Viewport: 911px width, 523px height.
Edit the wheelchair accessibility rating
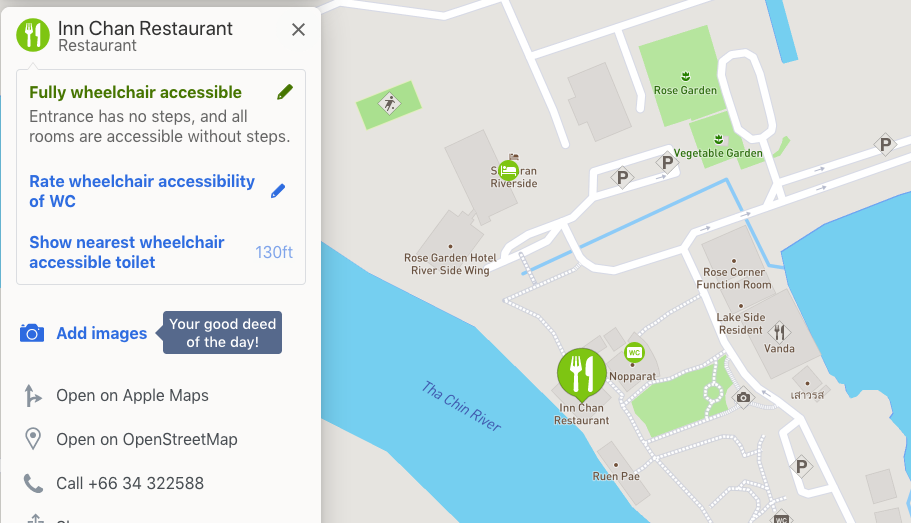tap(285, 92)
